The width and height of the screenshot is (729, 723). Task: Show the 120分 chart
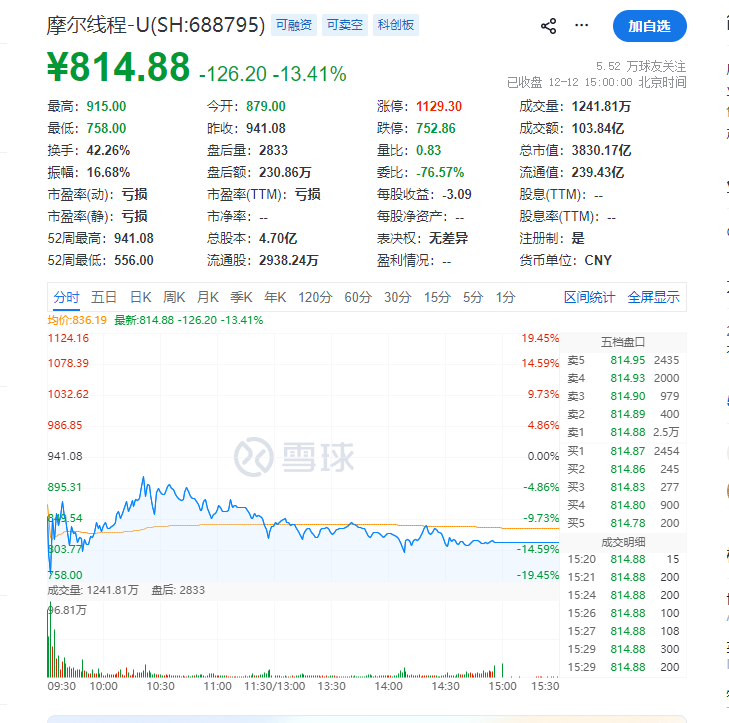click(315, 297)
